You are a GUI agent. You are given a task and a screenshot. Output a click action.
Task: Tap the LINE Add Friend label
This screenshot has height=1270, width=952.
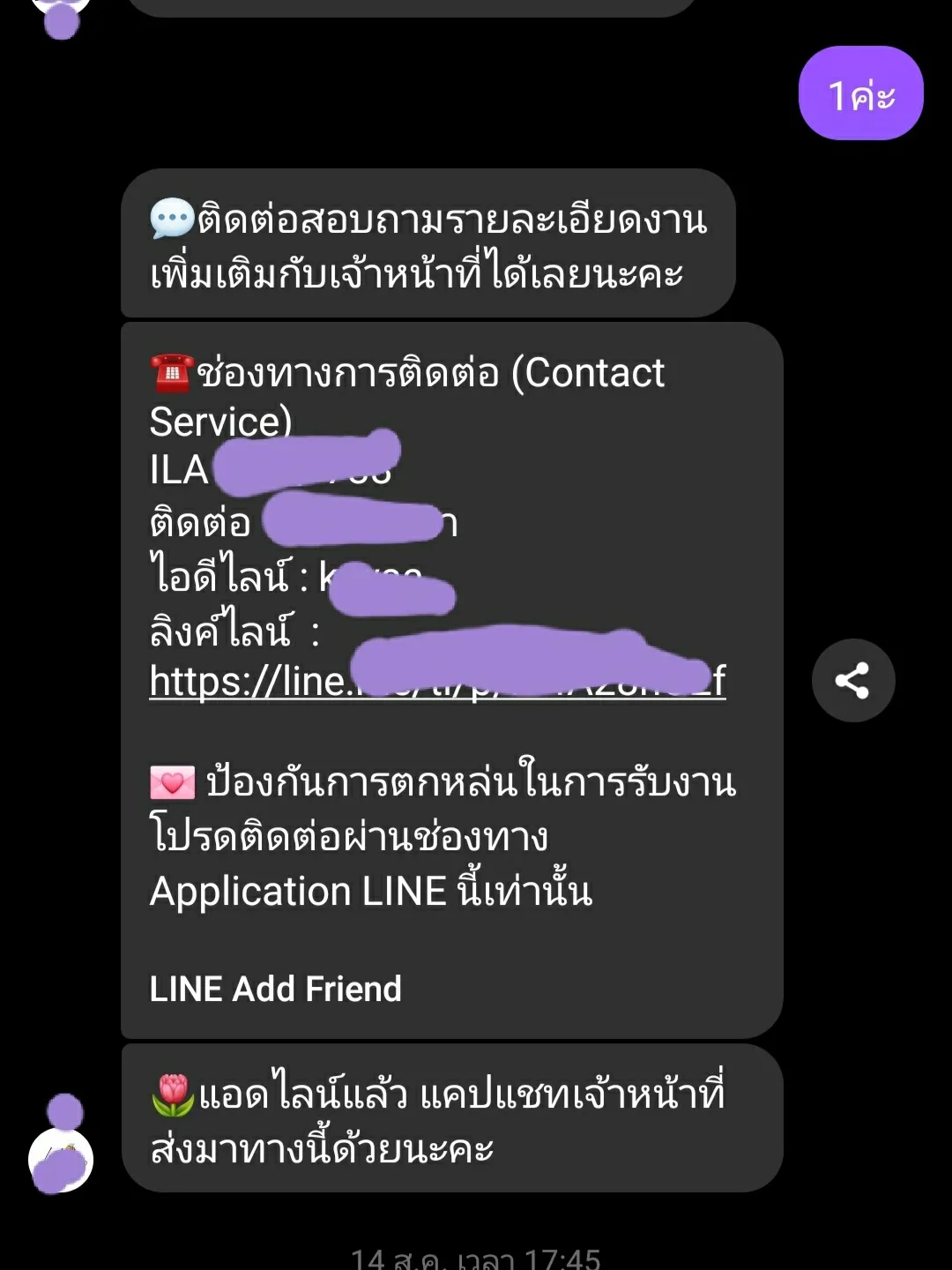pyautogui.click(x=274, y=989)
